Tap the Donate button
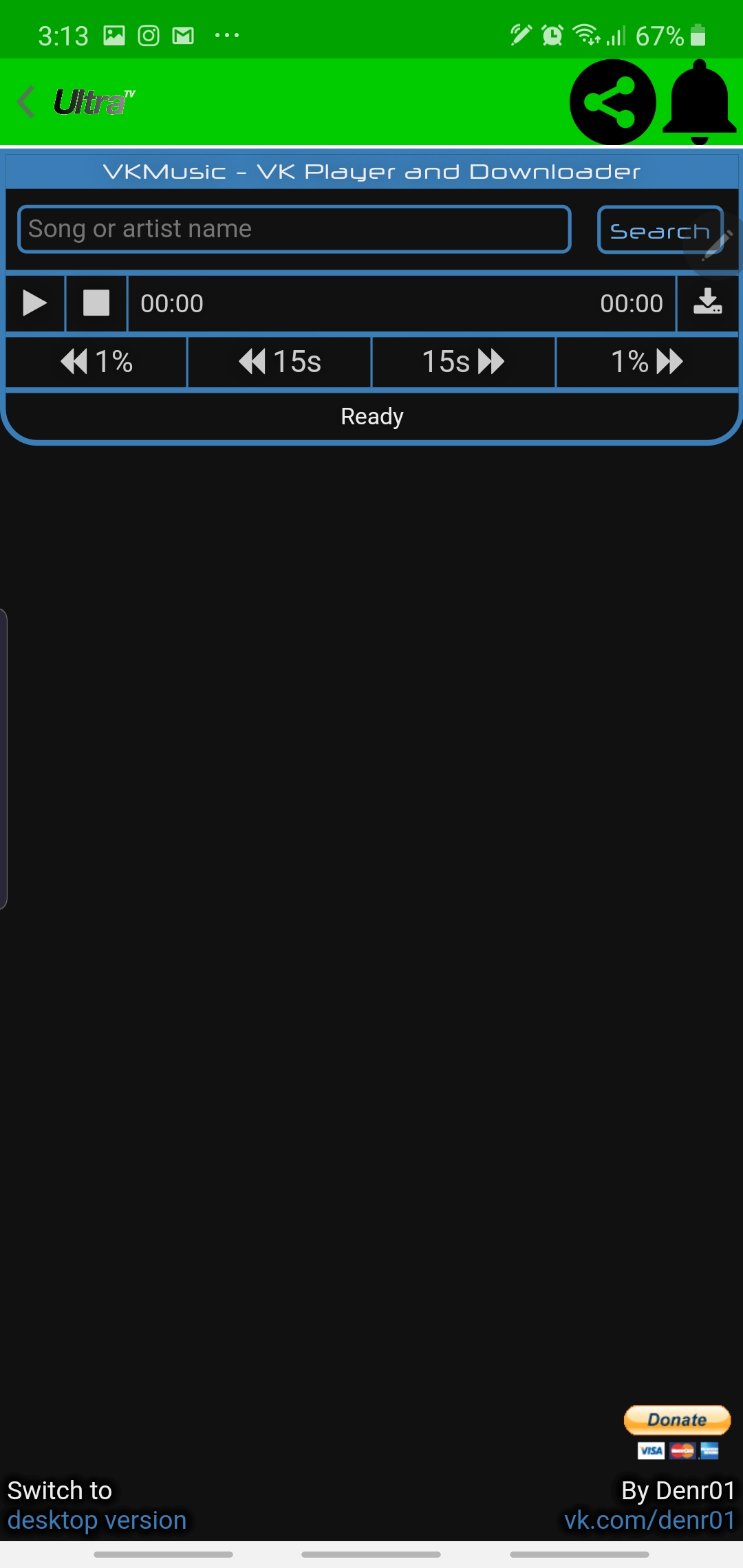The width and height of the screenshot is (743, 1568). pos(677,1419)
